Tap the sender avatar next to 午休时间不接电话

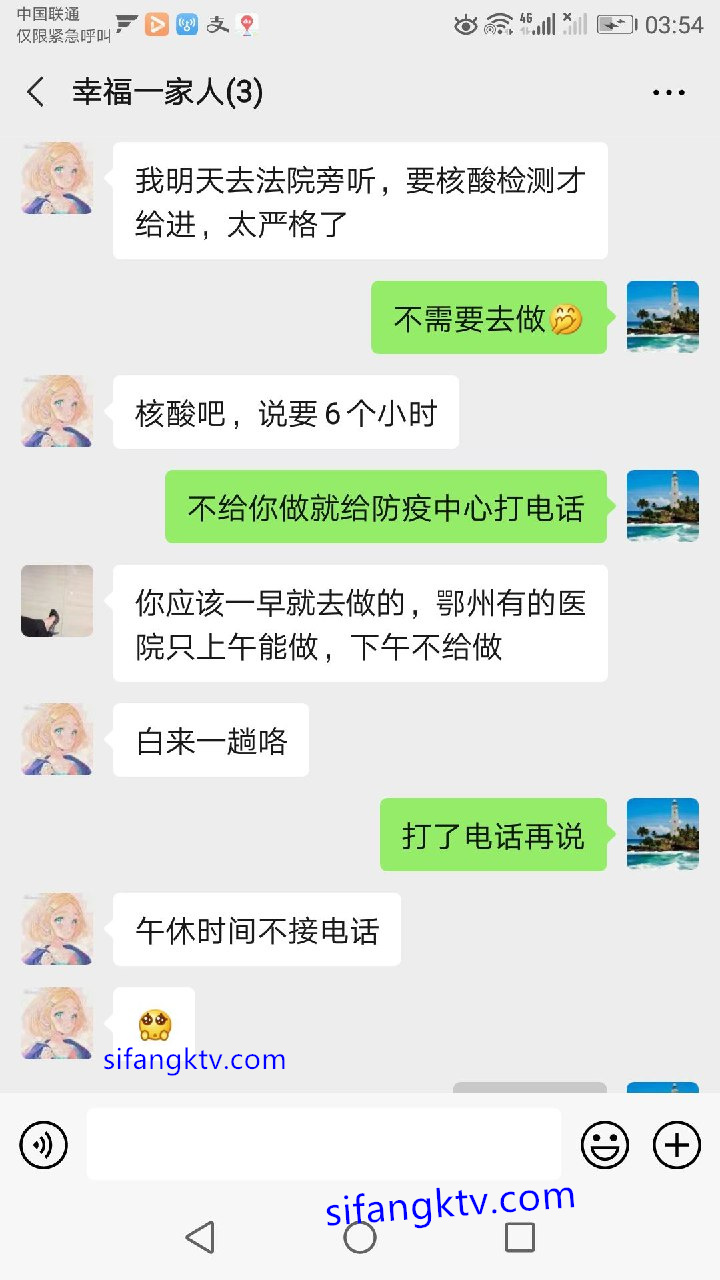[57, 929]
